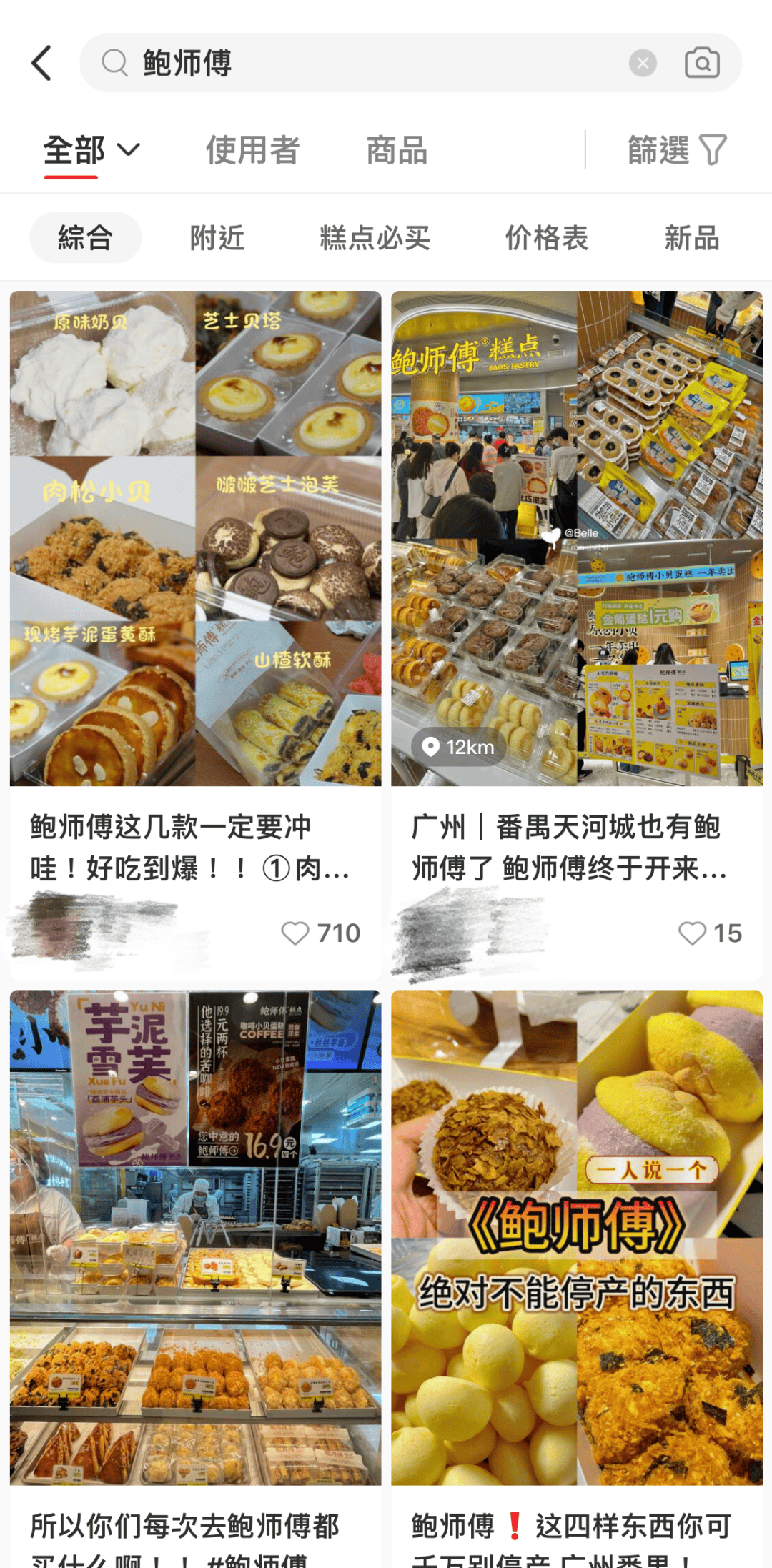Open the 筛選 filter panel
The height and width of the screenshot is (1568, 772).
(675, 150)
